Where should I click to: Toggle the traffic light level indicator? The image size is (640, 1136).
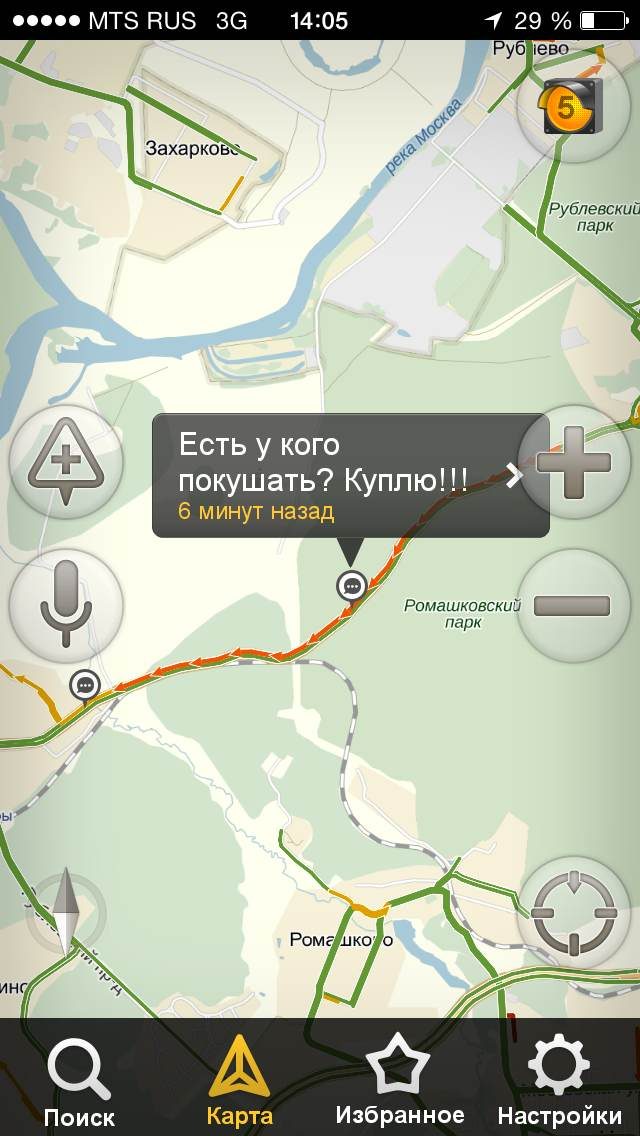tap(573, 106)
